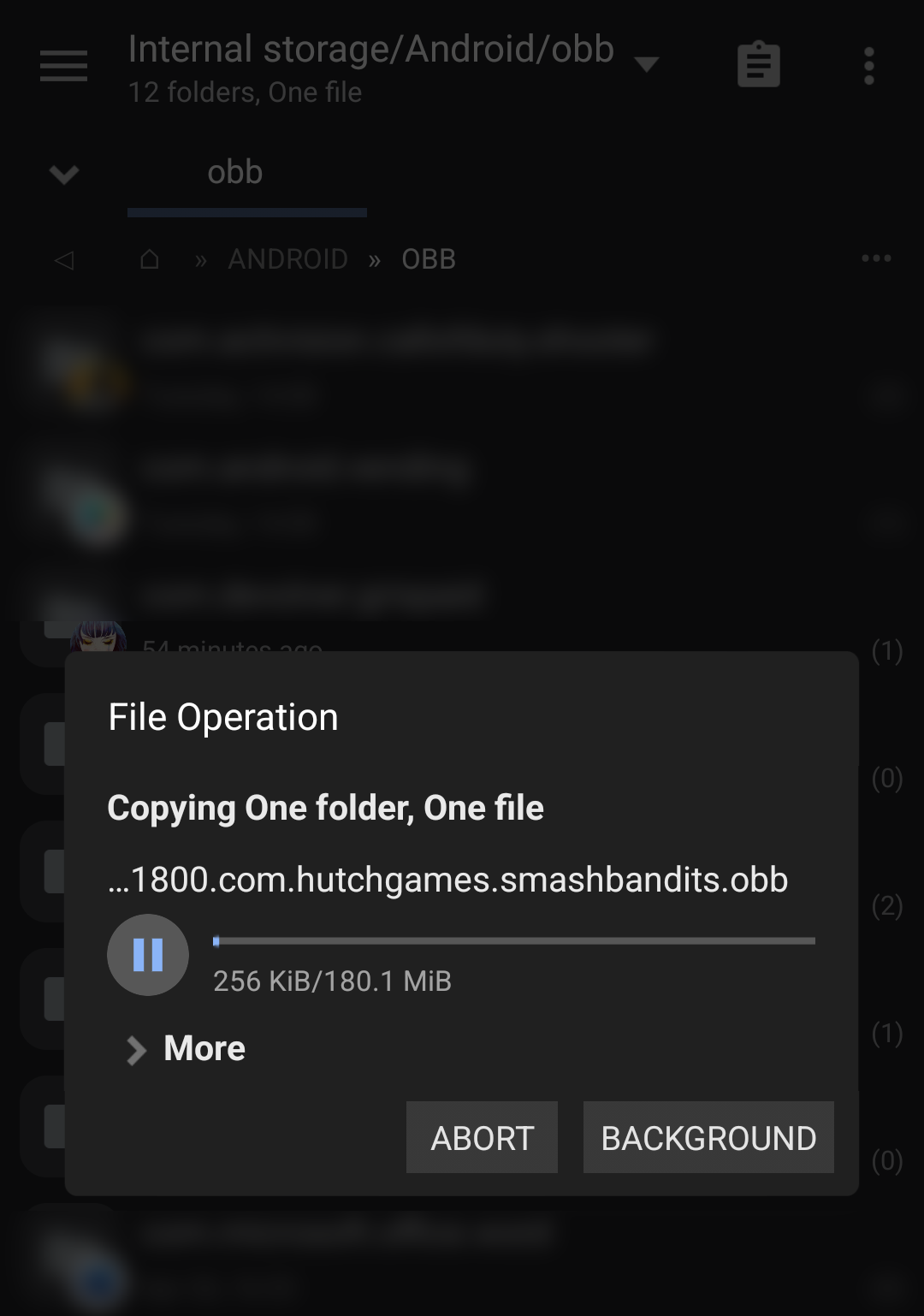Image resolution: width=924 pixels, height=1316 pixels.
Task: Expand the storage path dropdown arrow
Action: (647, 64)
